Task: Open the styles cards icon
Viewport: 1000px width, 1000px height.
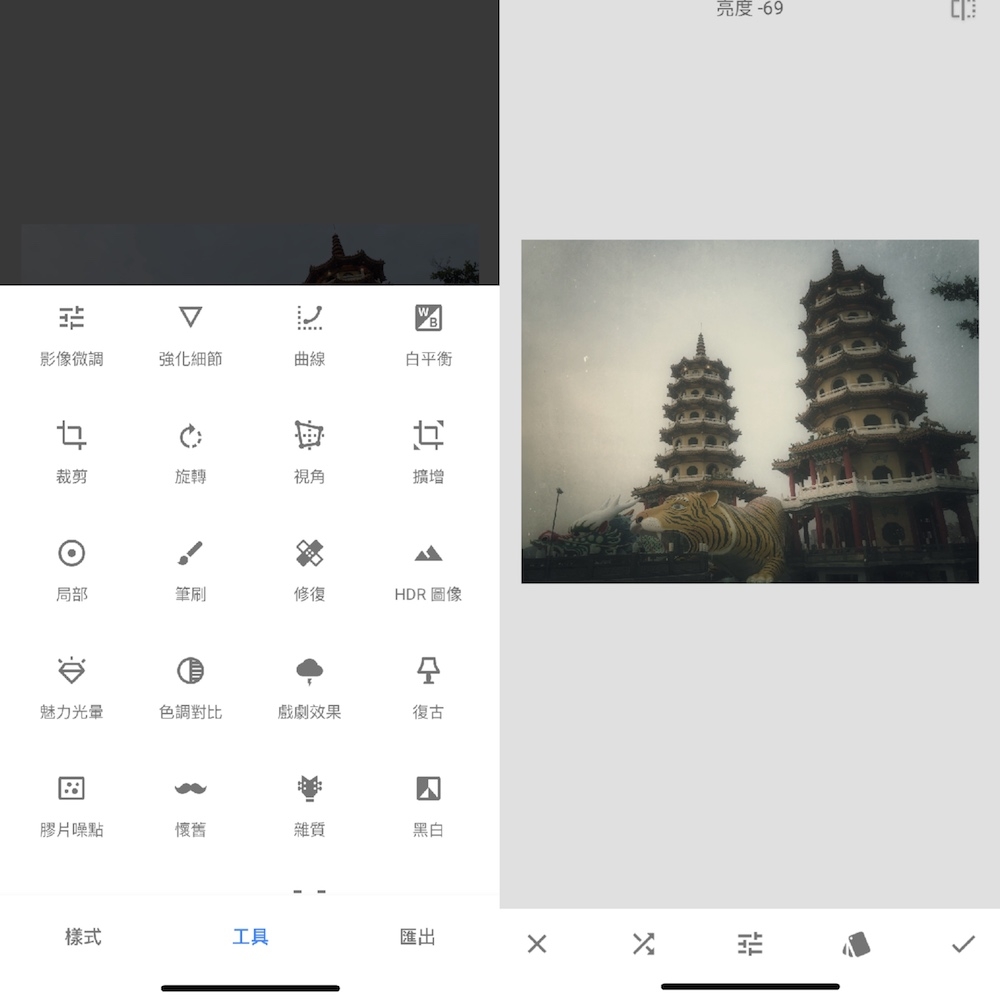Action: click(x=856, y=944)
